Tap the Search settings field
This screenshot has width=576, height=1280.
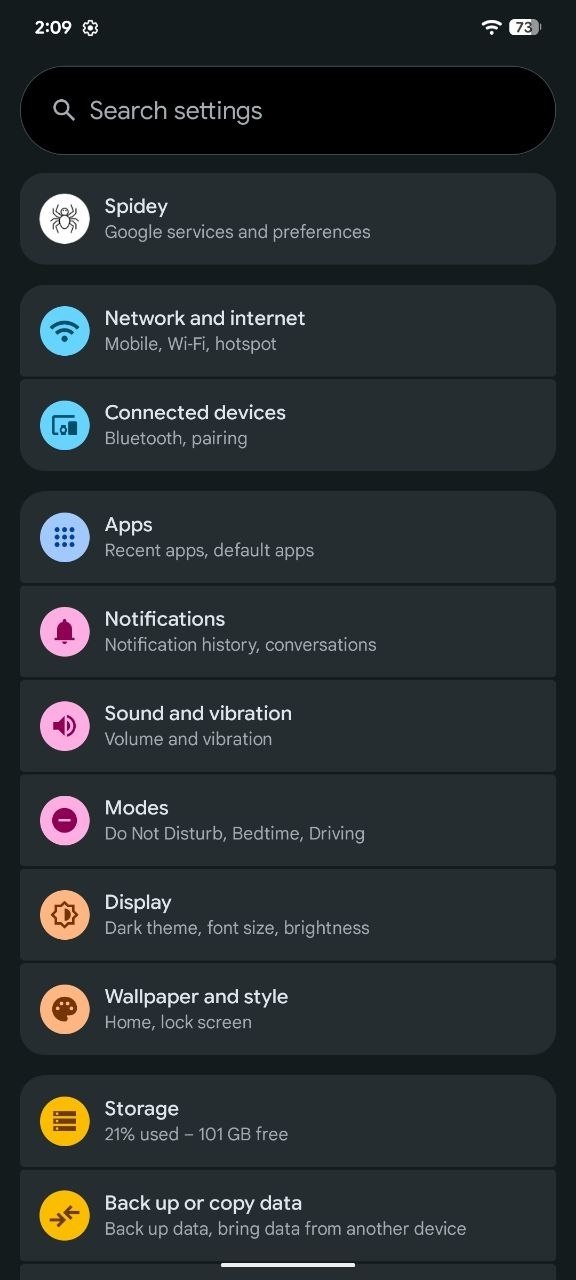coord(288,110)
